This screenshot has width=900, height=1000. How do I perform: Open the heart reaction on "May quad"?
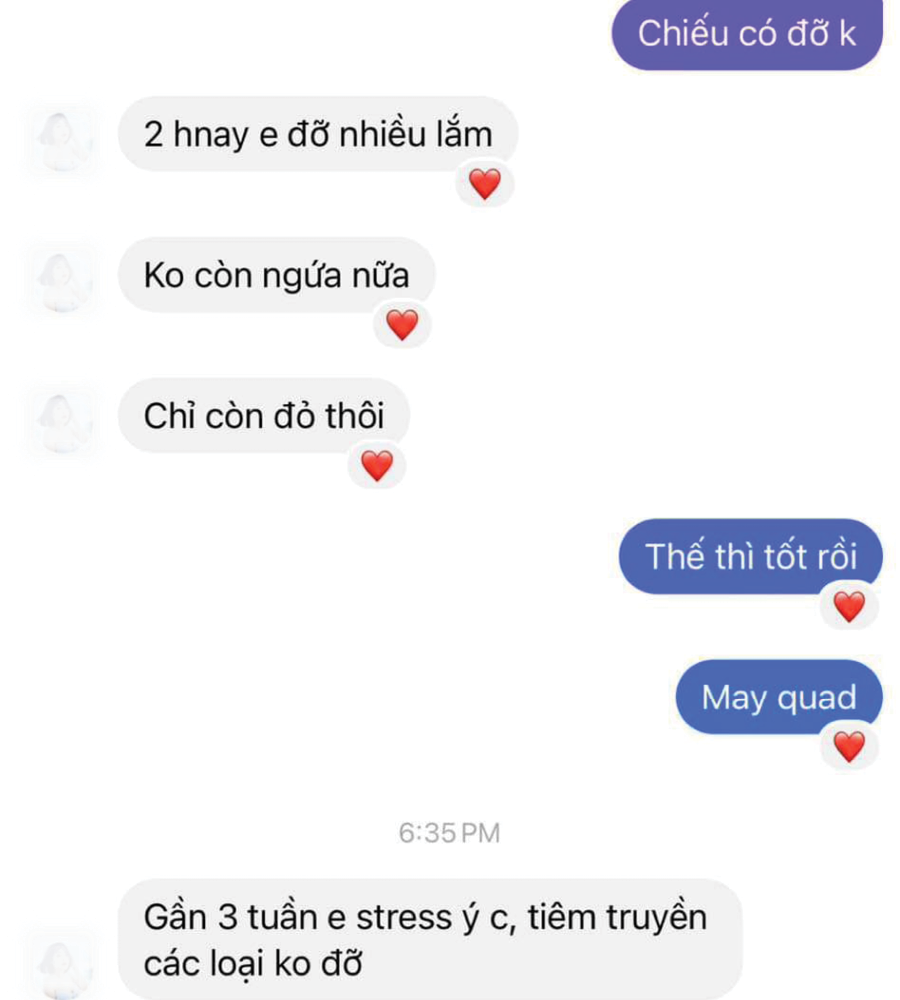tap(849, 746)
